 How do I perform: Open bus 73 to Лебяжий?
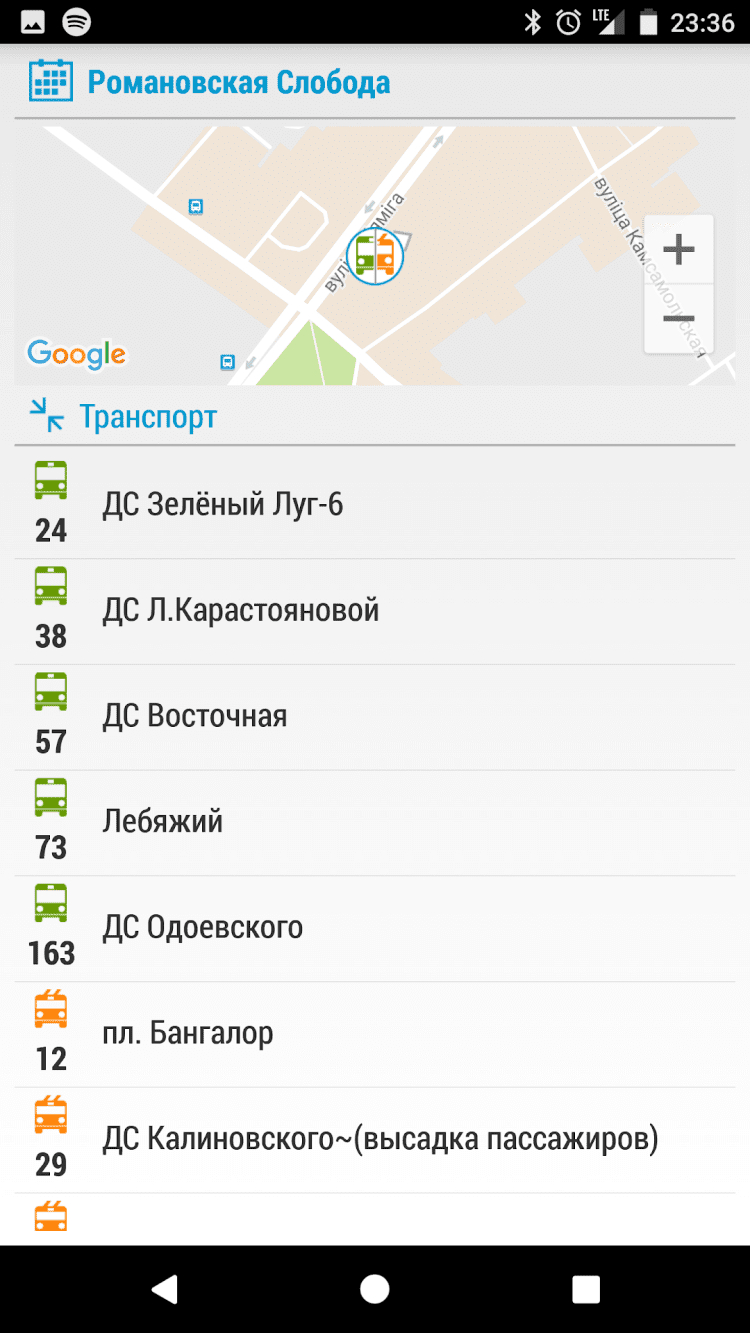[x=374, y=823]
